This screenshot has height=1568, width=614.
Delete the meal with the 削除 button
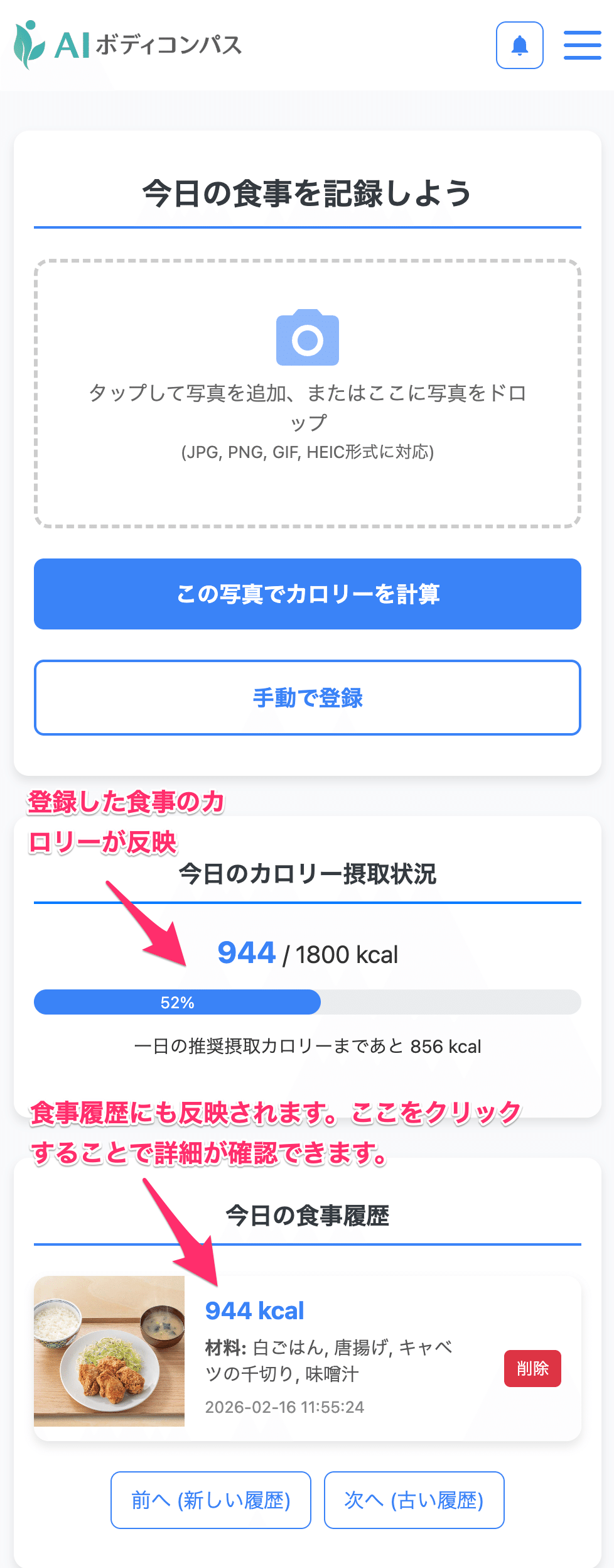tap(532, 1368)
